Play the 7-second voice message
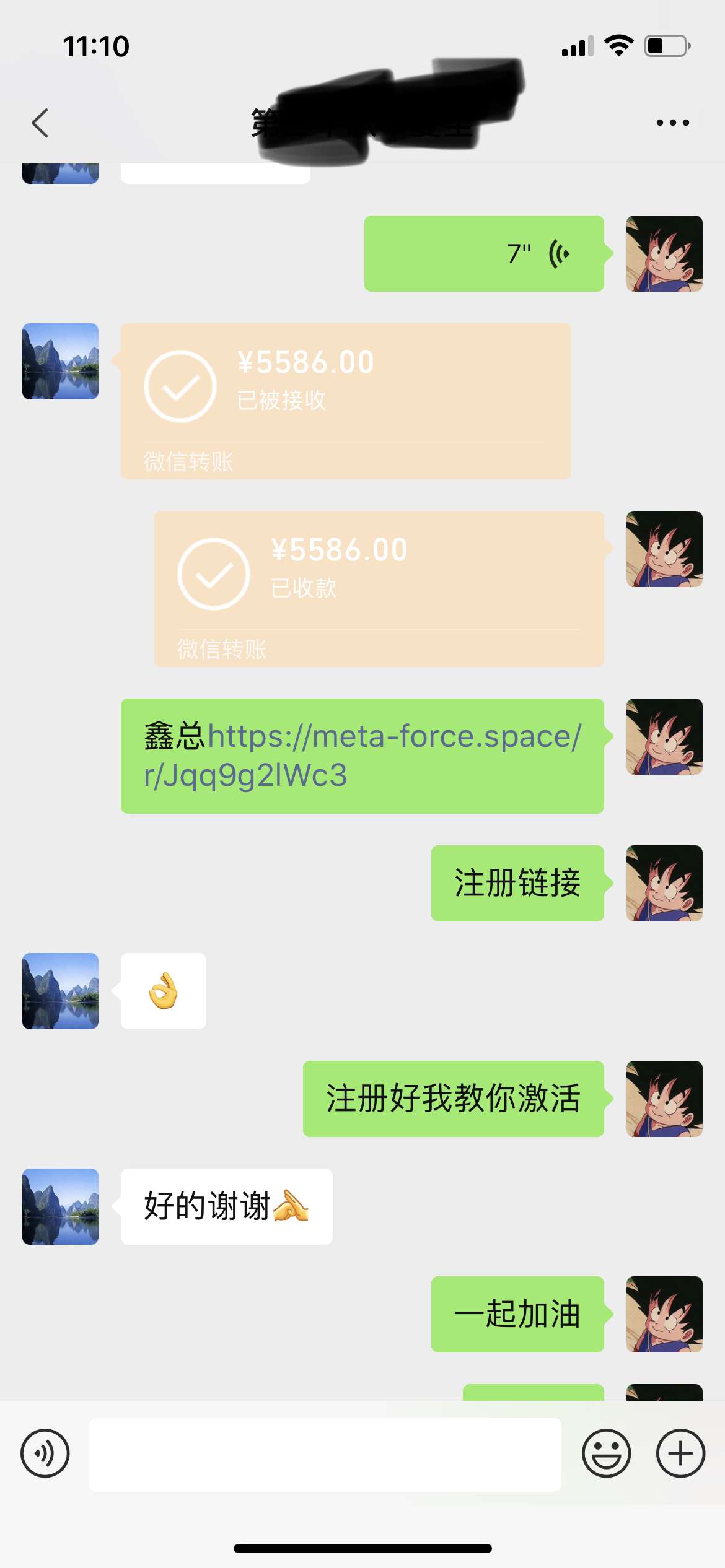Viewport: 725px width, 1568px height. point(483,253)
